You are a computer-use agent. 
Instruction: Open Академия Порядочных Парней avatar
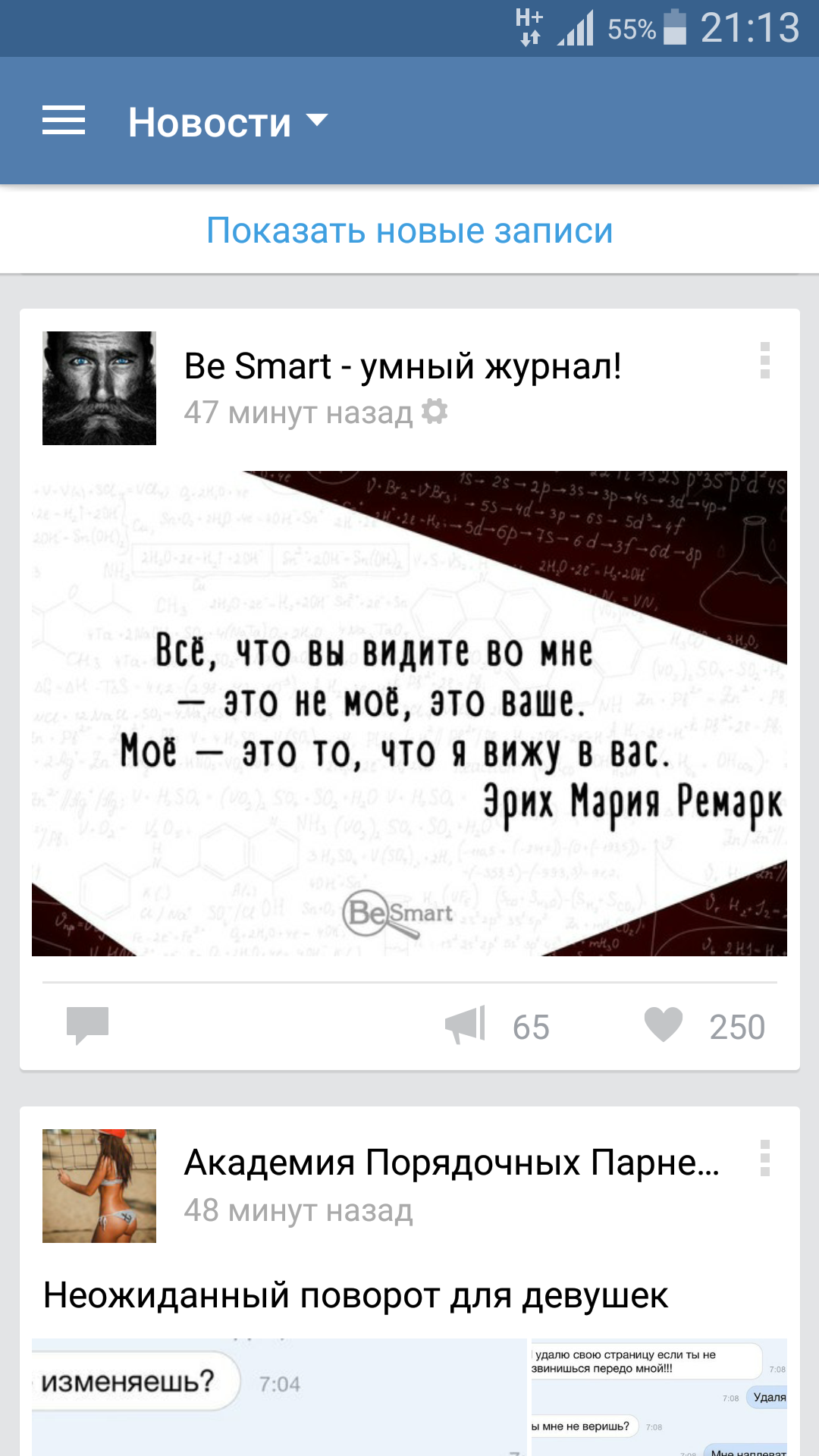(x=99, y=1186)
